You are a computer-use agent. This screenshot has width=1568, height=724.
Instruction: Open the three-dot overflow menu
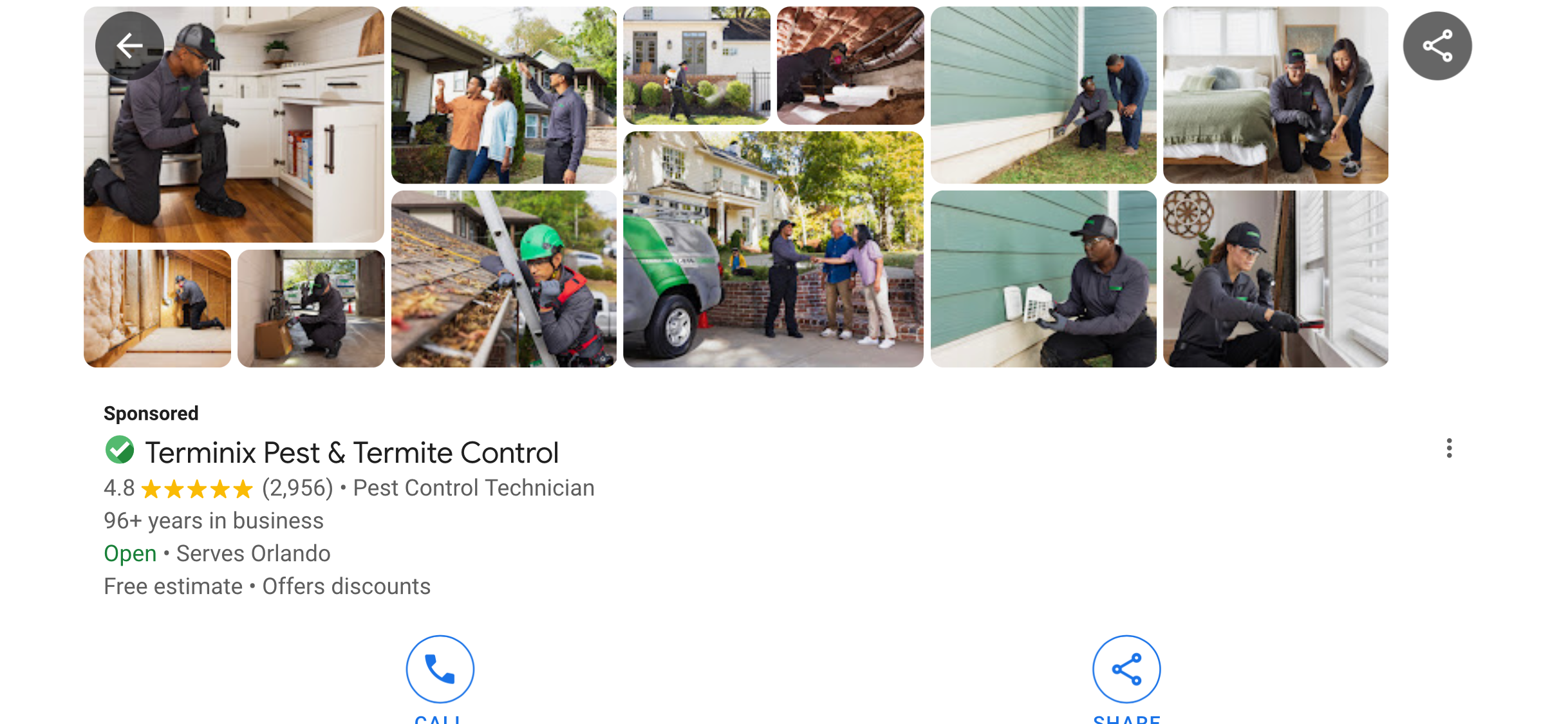[1449, 448]
